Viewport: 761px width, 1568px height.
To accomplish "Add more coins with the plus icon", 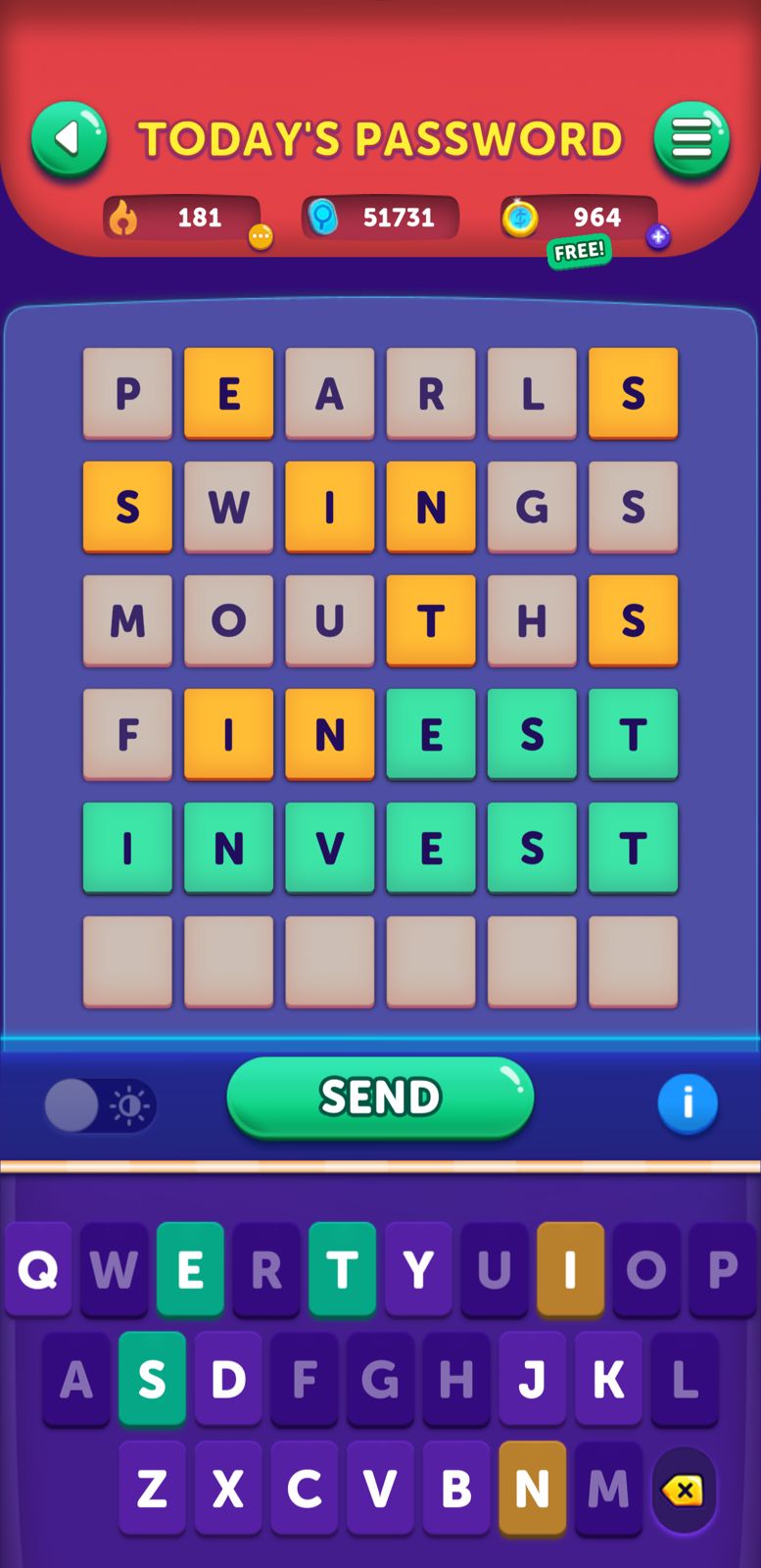I will tap(658, 236).
